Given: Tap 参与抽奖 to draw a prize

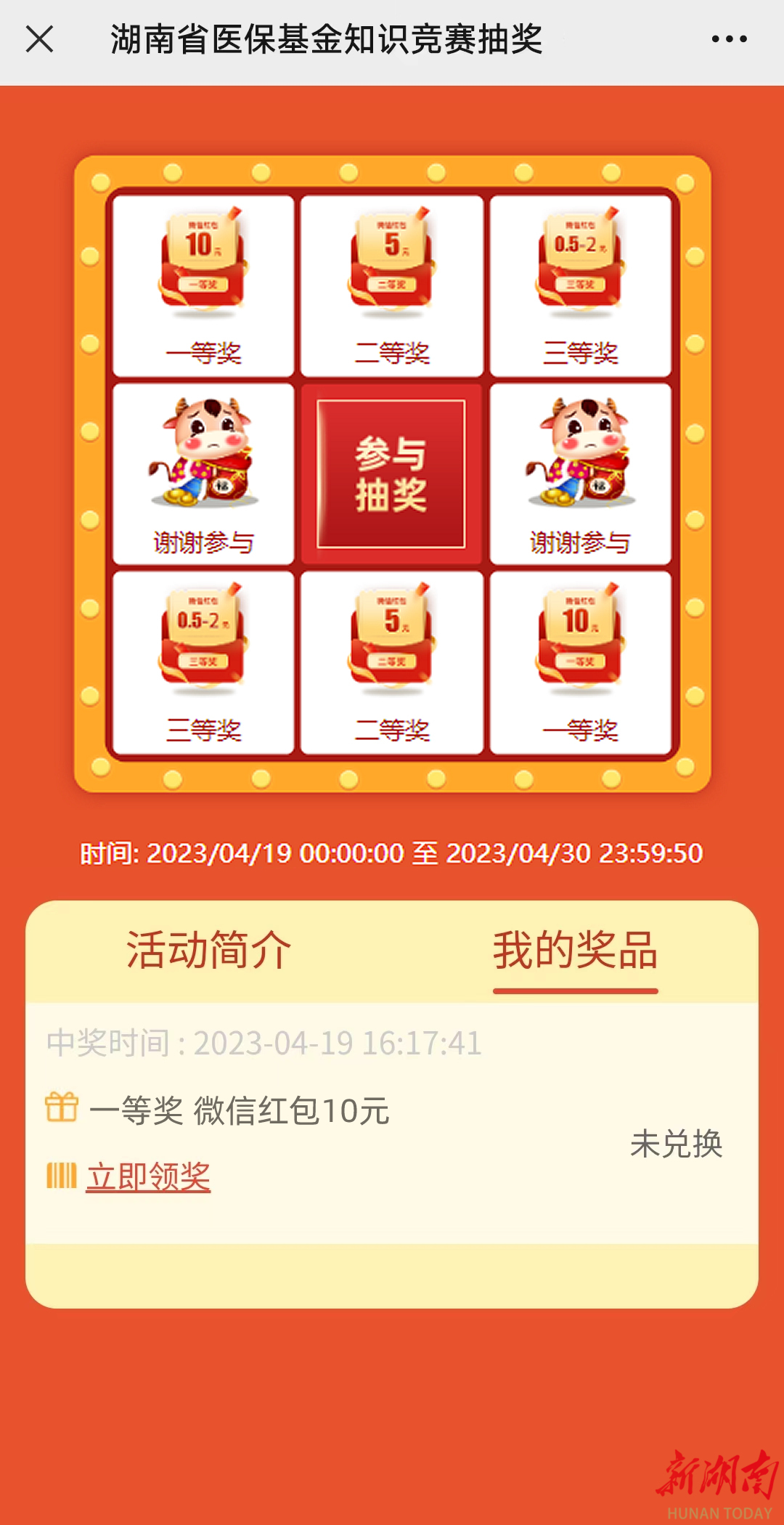Looking at the screenshot, I should pos(391,474).
